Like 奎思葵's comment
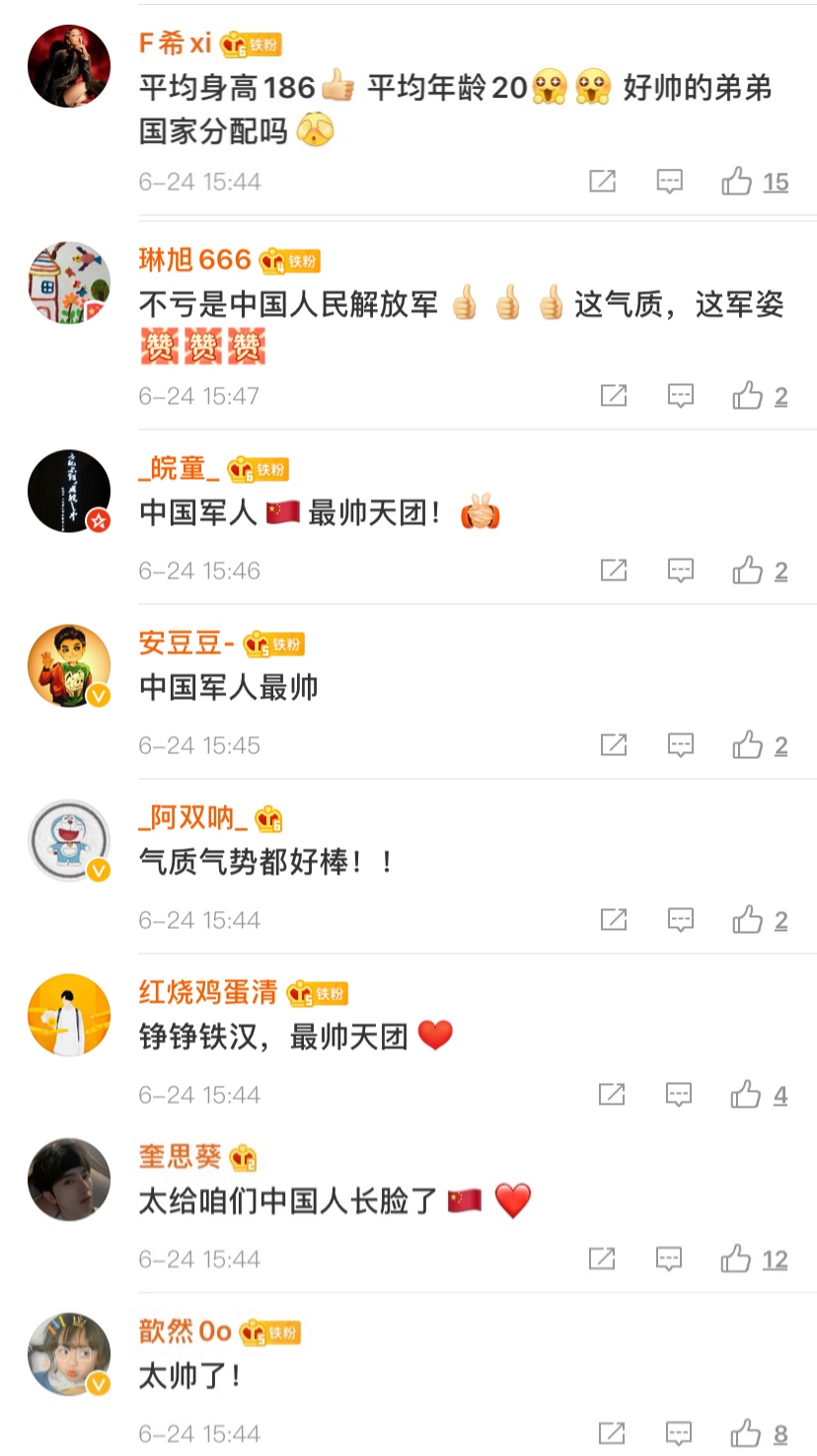817x1456 pixels. coord(736,1259)
